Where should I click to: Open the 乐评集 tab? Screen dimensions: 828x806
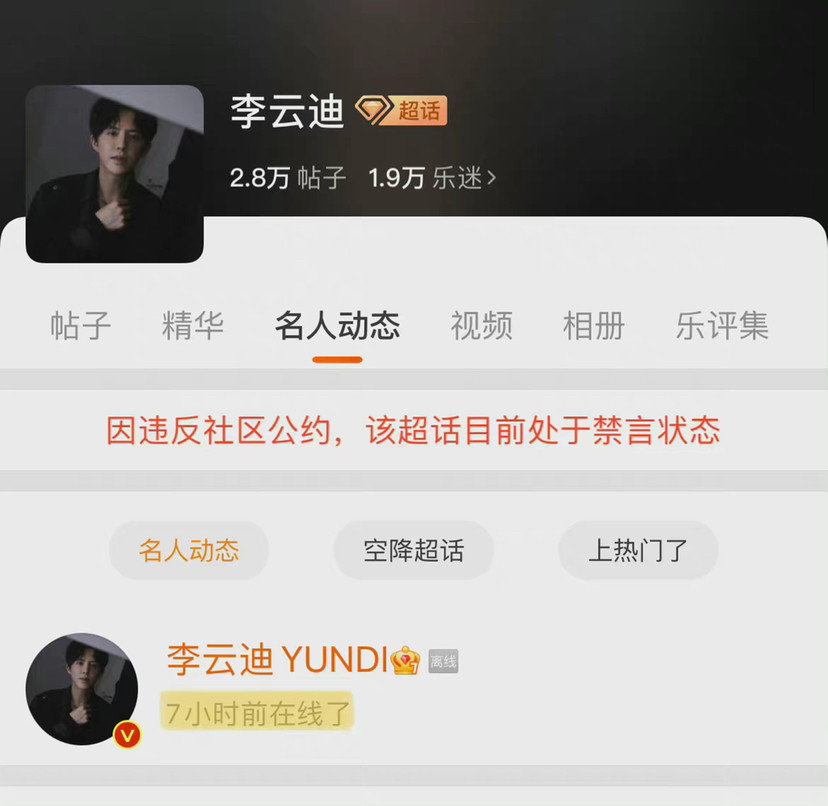722,326
